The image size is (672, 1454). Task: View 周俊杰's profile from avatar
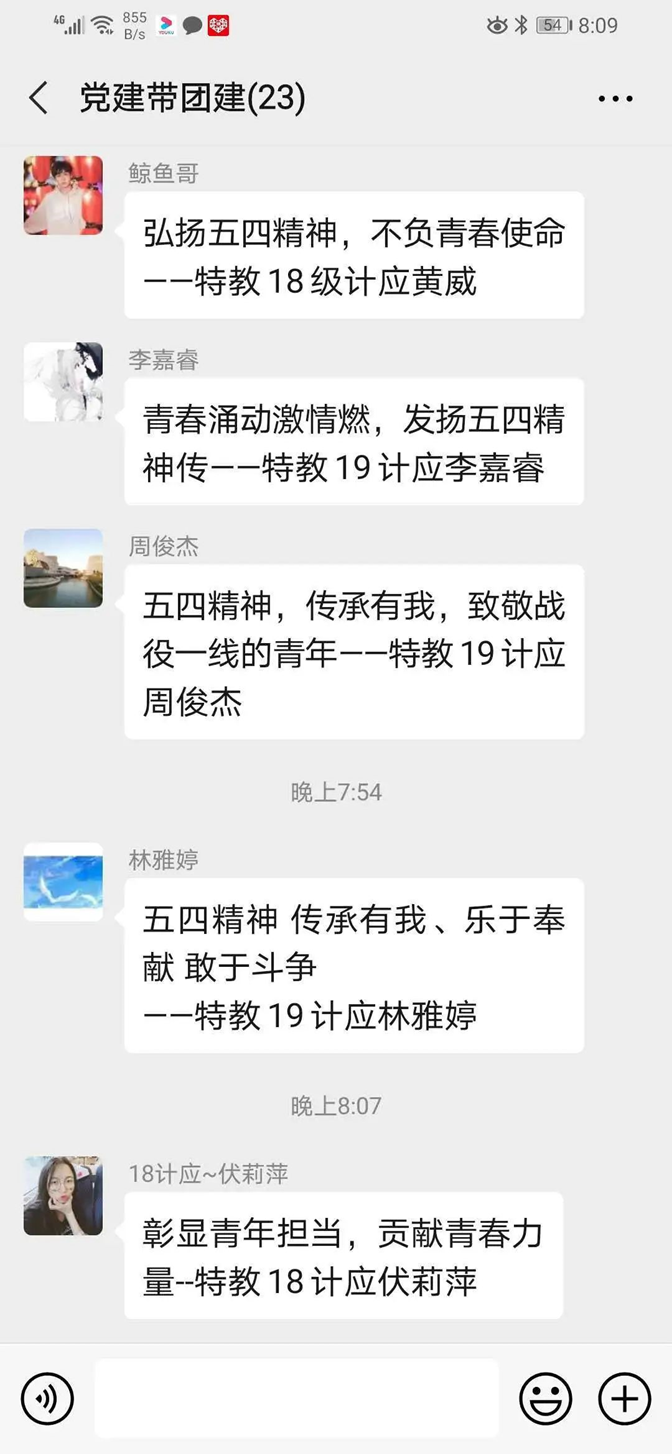point(63,568)
